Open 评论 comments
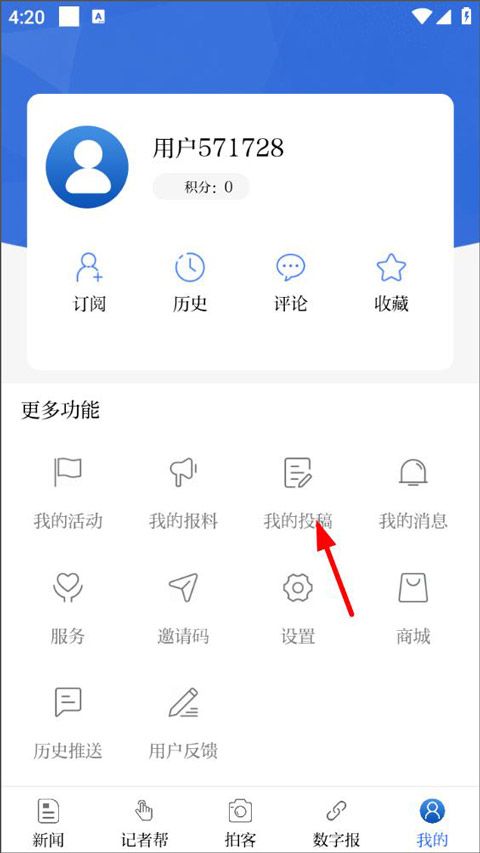 [290, 282]
